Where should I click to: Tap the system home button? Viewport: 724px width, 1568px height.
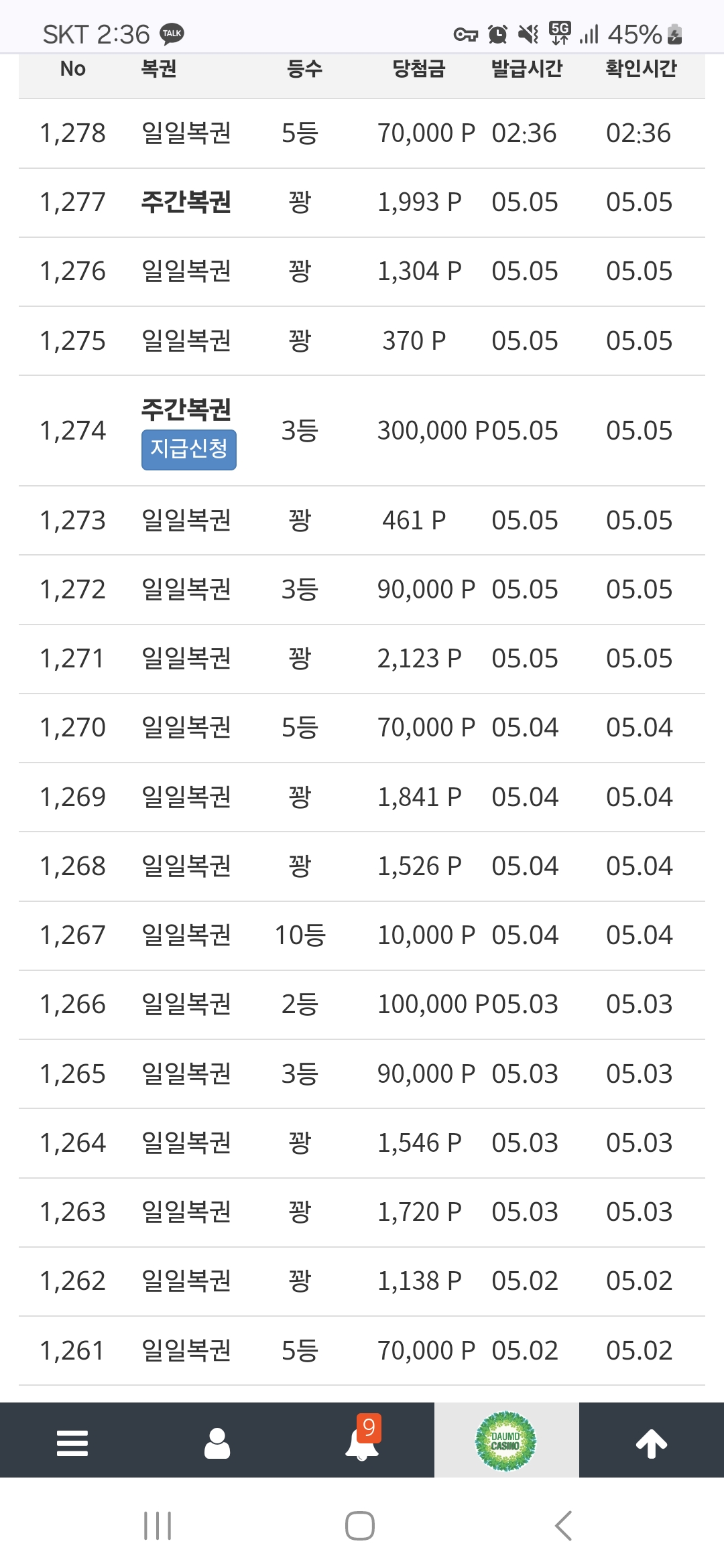(x=360, y=1526)
